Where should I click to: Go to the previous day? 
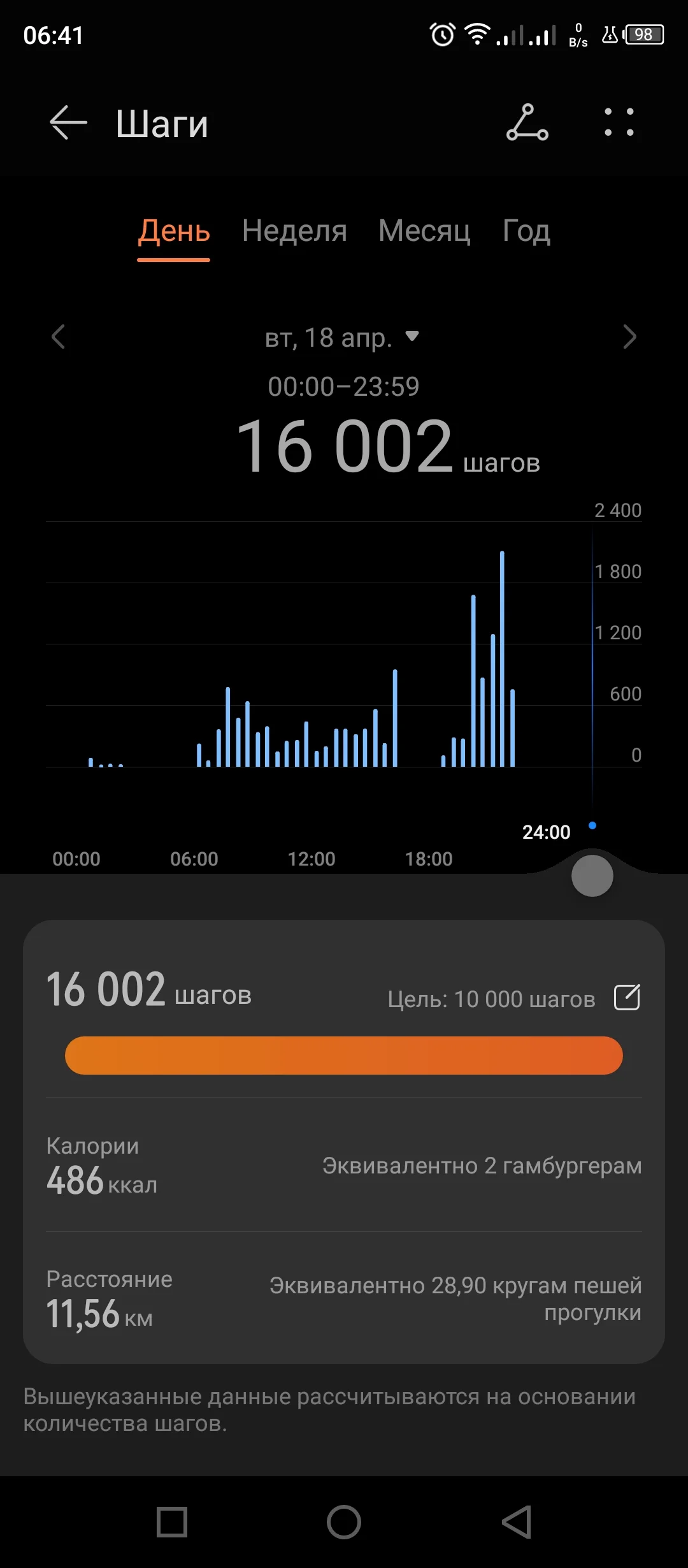point(59,337)
